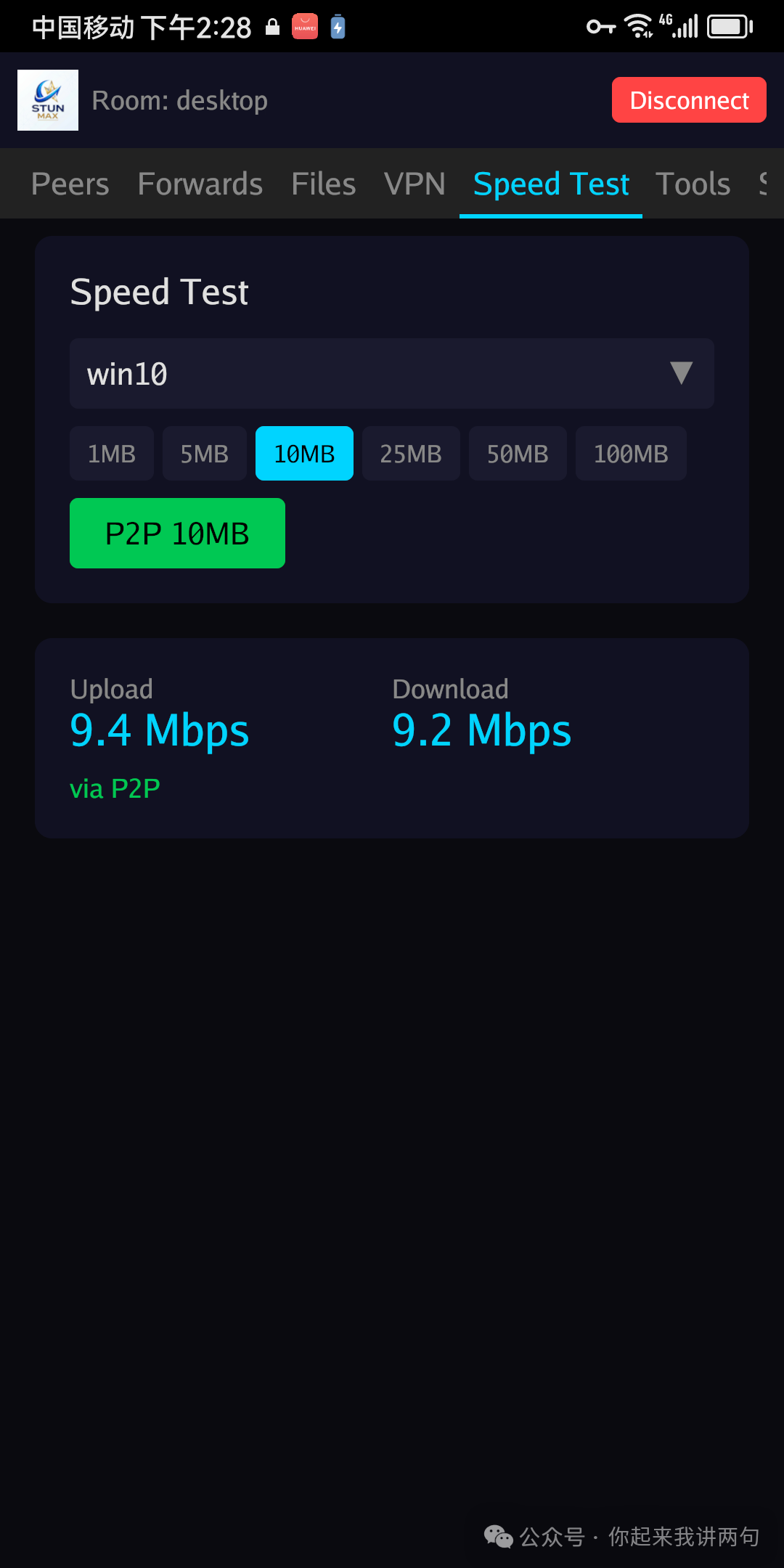The width and height of the screenshot is (784, 1568).
Task: Select the 100MB test size
Action: point(631,454)
